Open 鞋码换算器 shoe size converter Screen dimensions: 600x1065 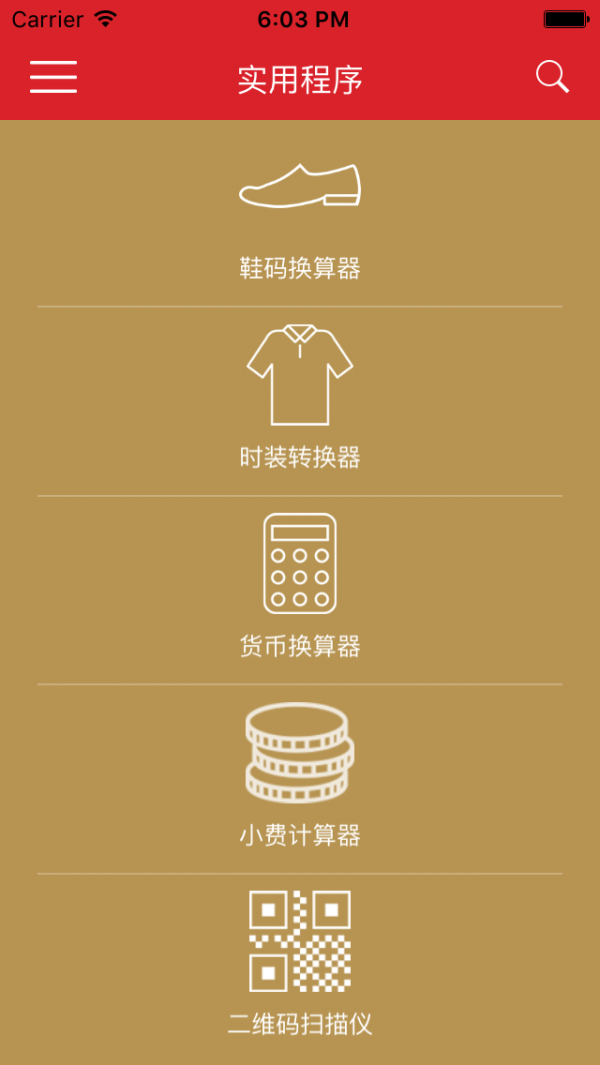300,215
